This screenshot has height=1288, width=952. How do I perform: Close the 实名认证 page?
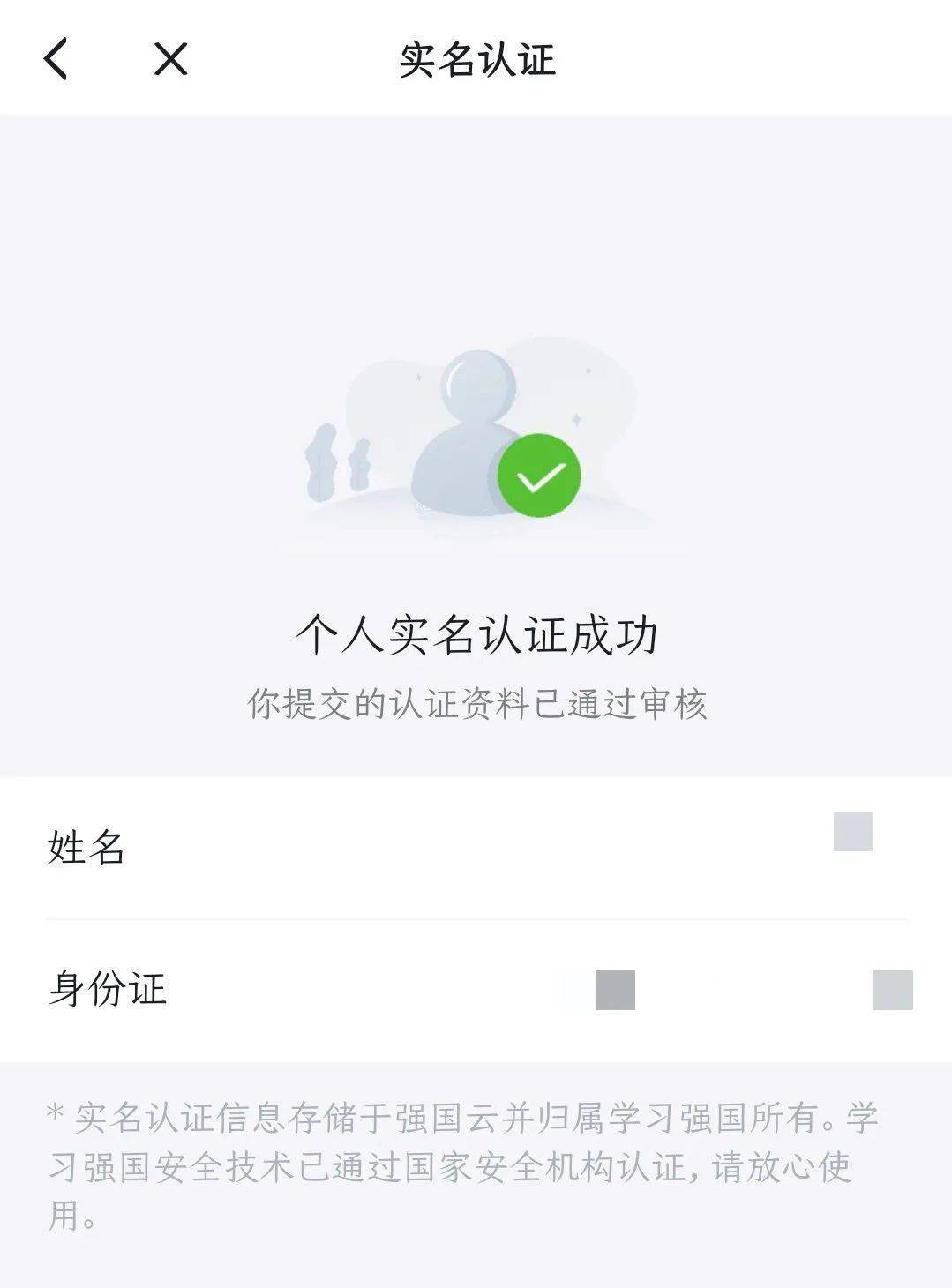[x=170, y=60]
